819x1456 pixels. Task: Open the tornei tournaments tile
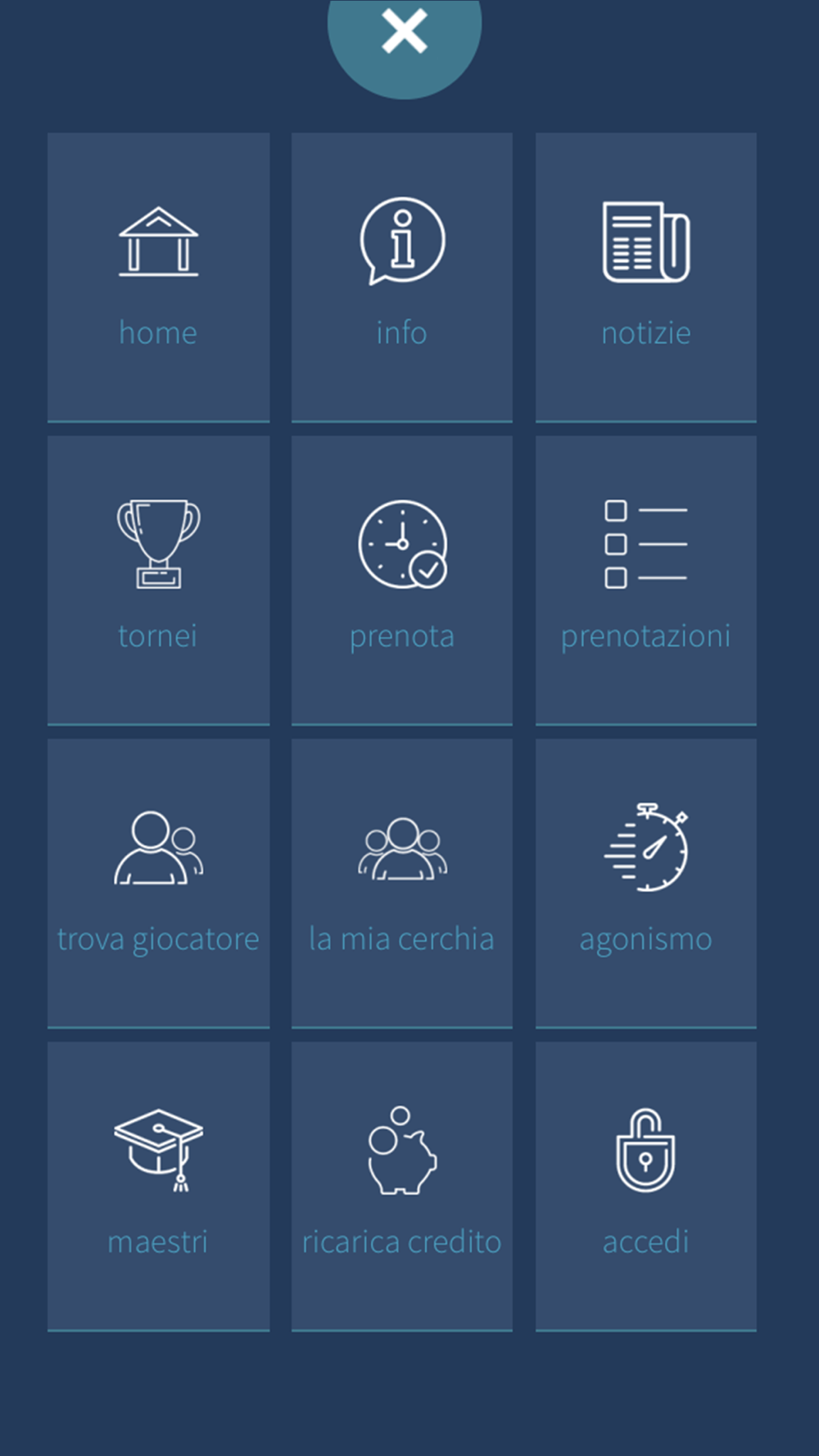tap(158, 581)
